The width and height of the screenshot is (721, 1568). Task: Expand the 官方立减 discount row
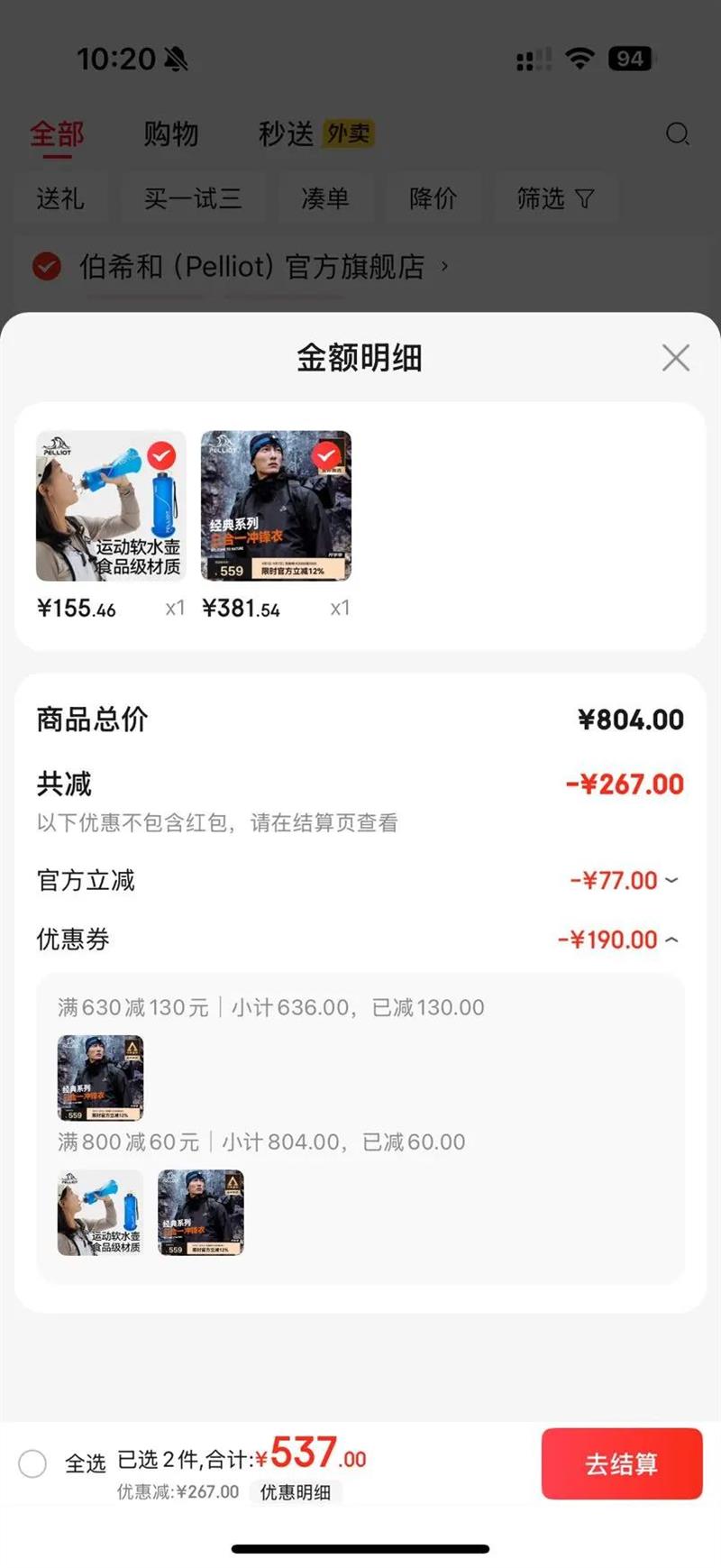[x=671, y=880]
